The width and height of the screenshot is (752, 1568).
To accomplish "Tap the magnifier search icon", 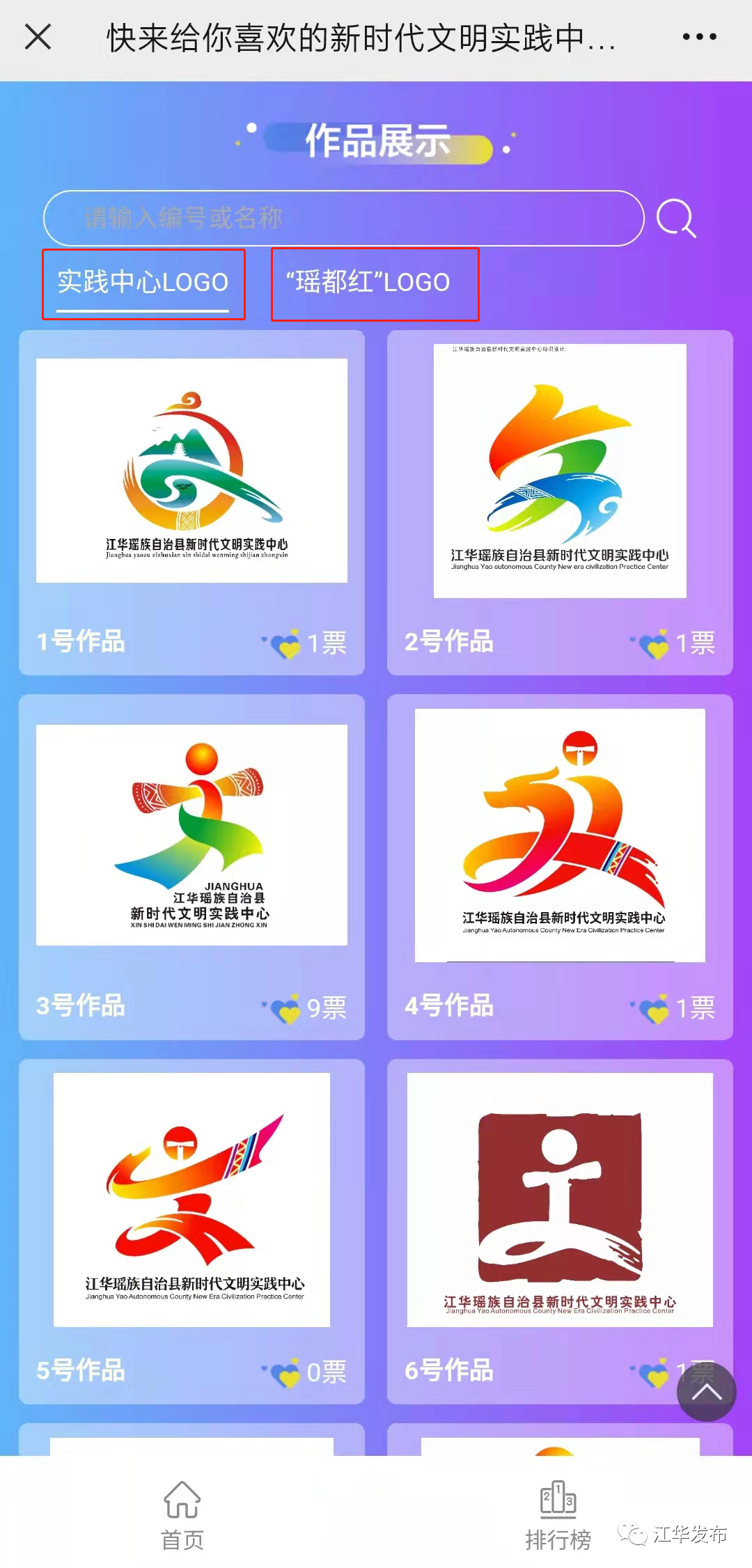I will click(x=676, y=219).
